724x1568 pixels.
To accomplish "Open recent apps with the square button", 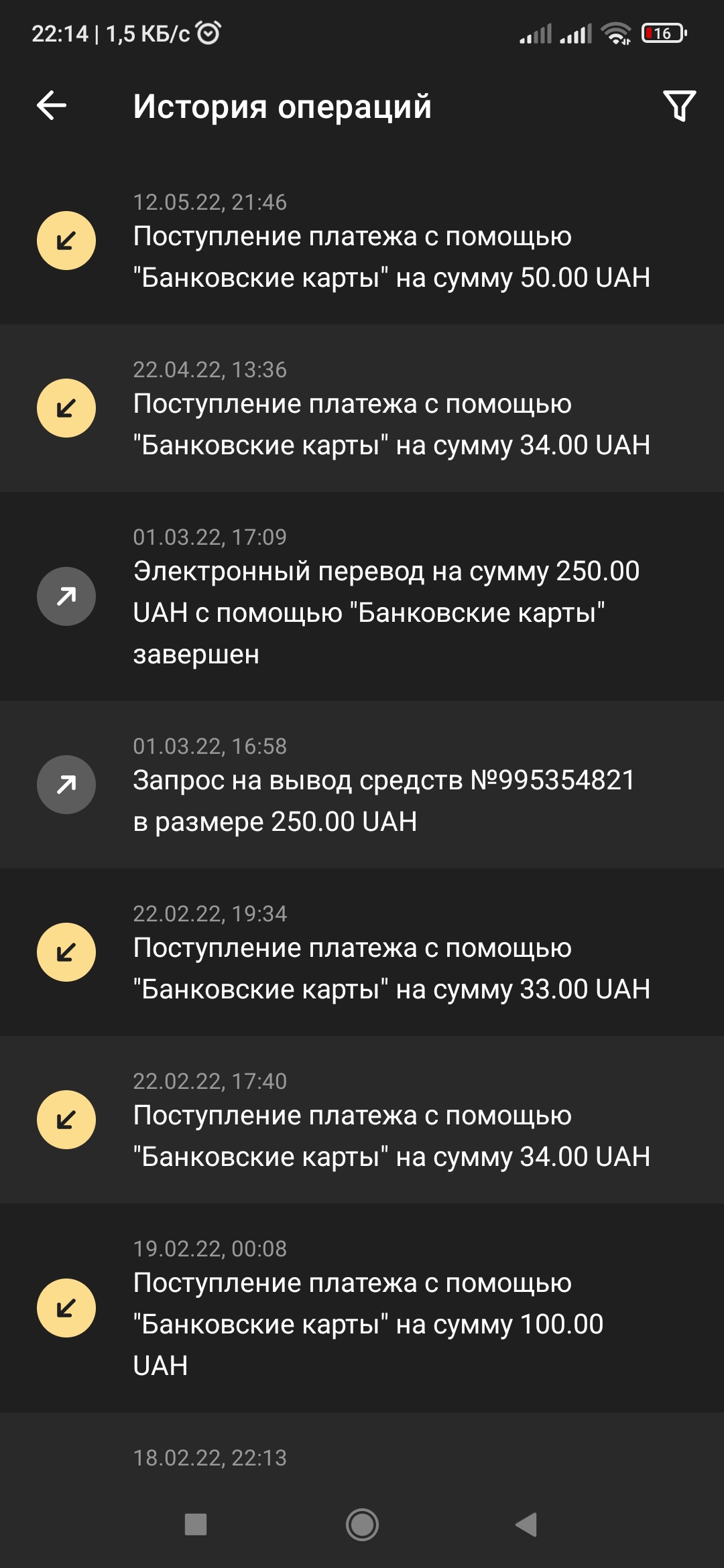I will point(196,1524).
